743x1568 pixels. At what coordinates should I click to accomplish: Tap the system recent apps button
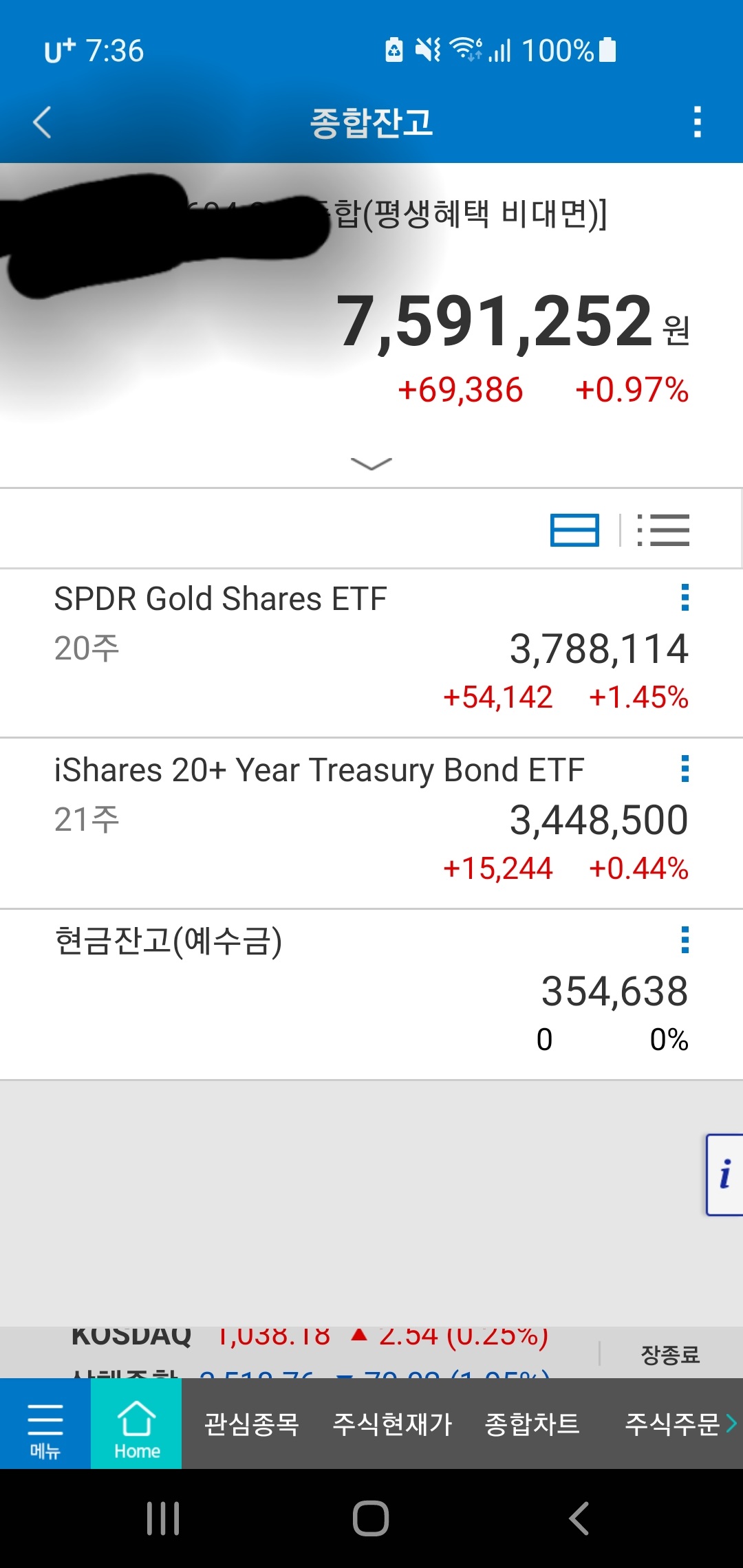pyautogui.click(x=164, y=1518)
